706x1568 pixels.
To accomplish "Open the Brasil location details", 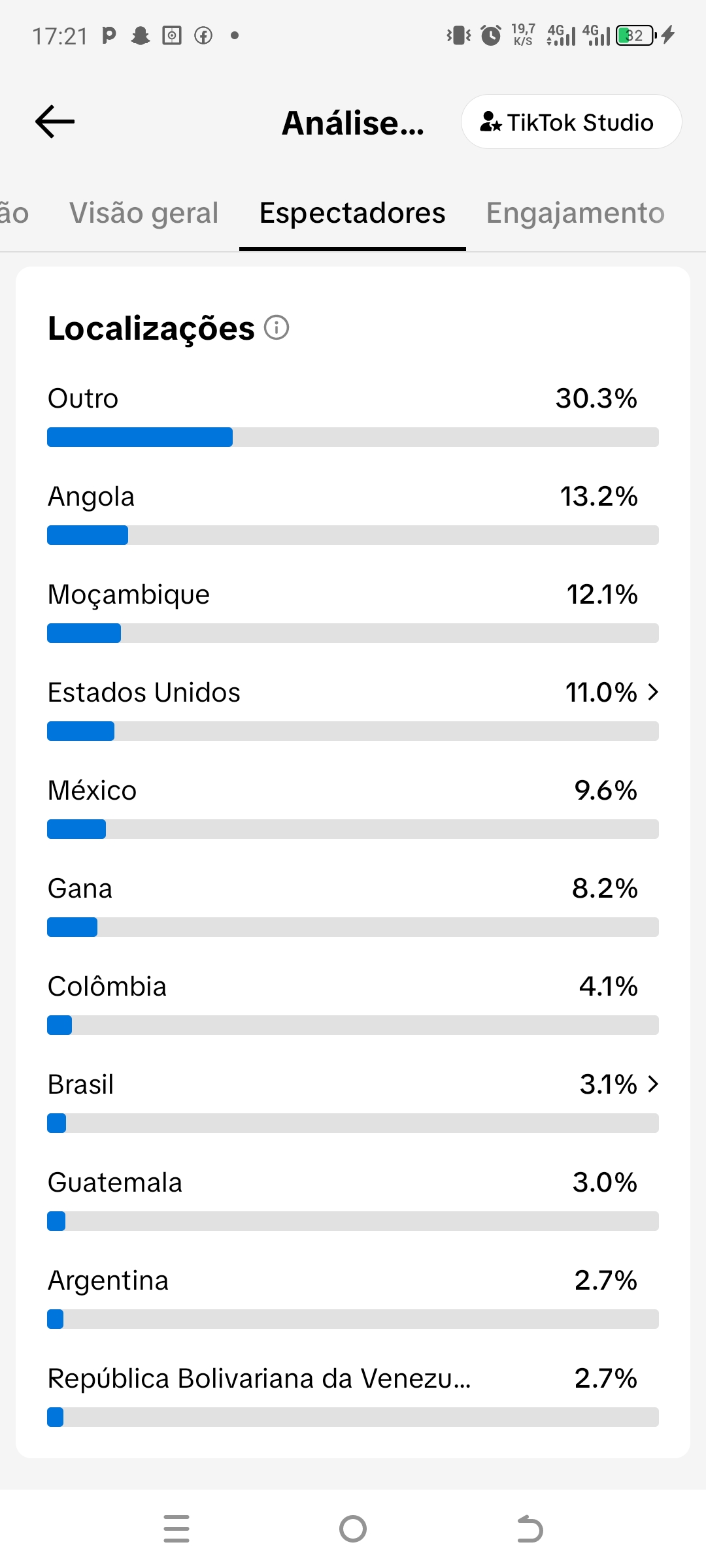I will (x=652, y=1084).
